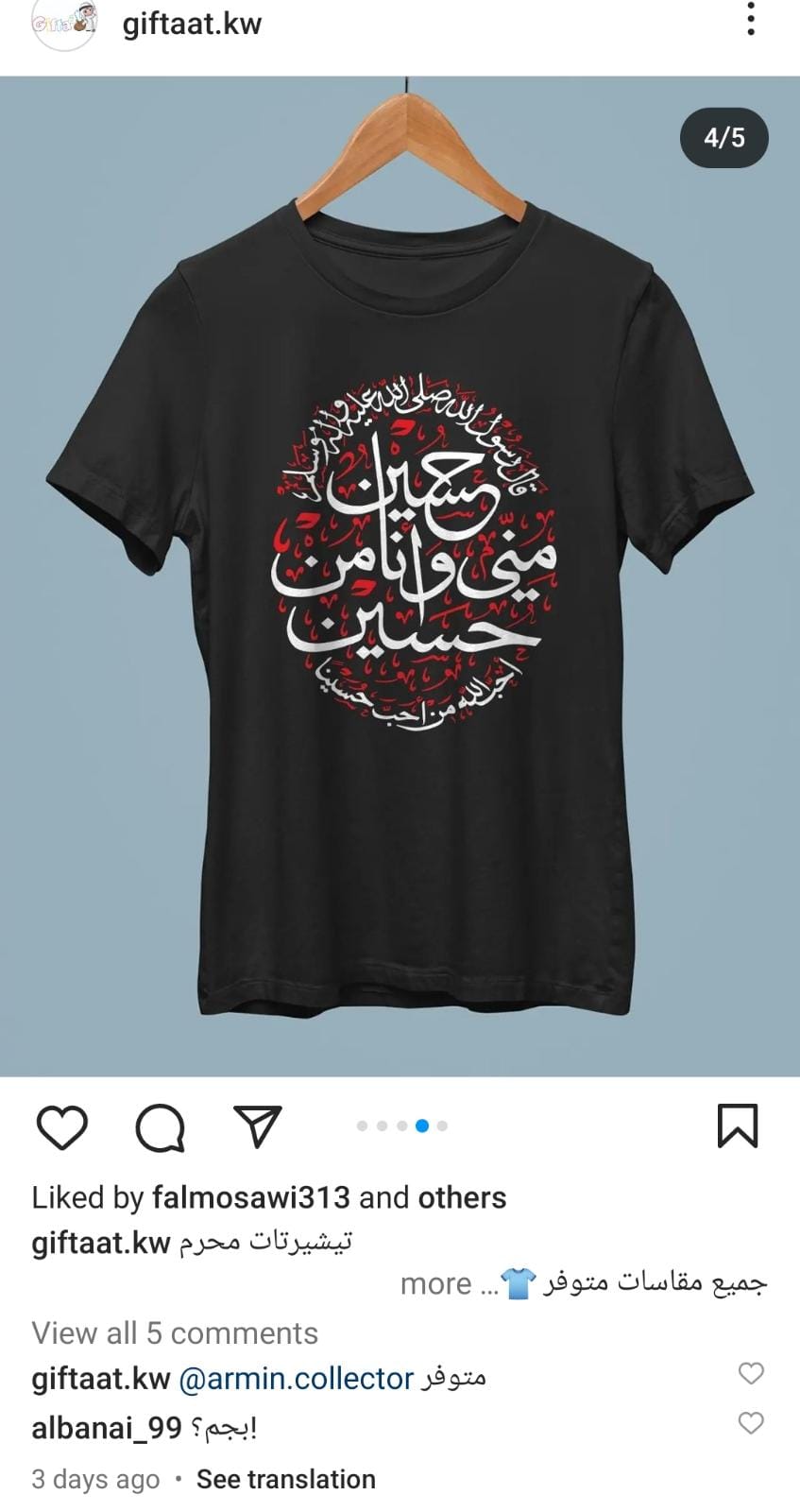Expand caption with more
The image size is (800, 1512).
point(435,1283)
